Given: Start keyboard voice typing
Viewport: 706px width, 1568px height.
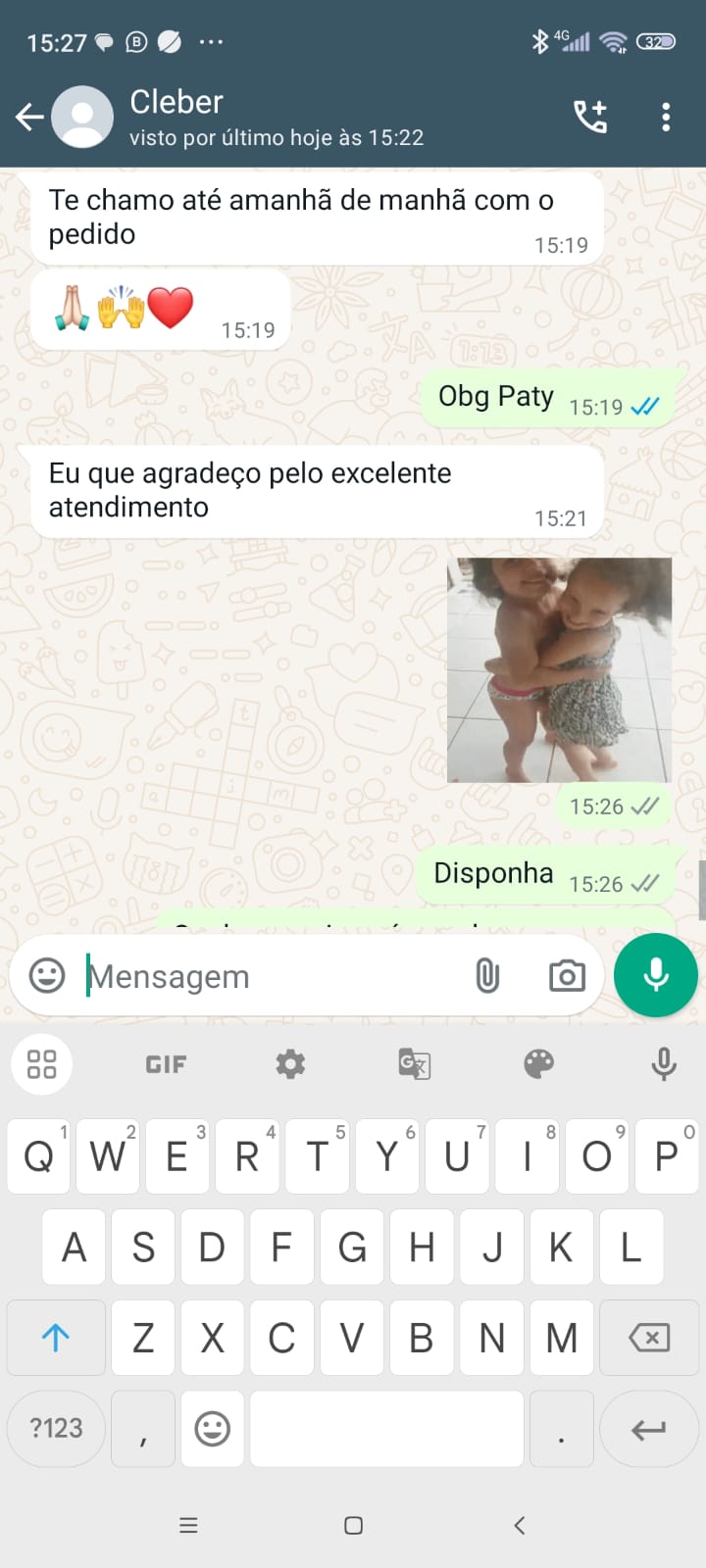Looking at the screenshot, I should [x=664, y=1064].
